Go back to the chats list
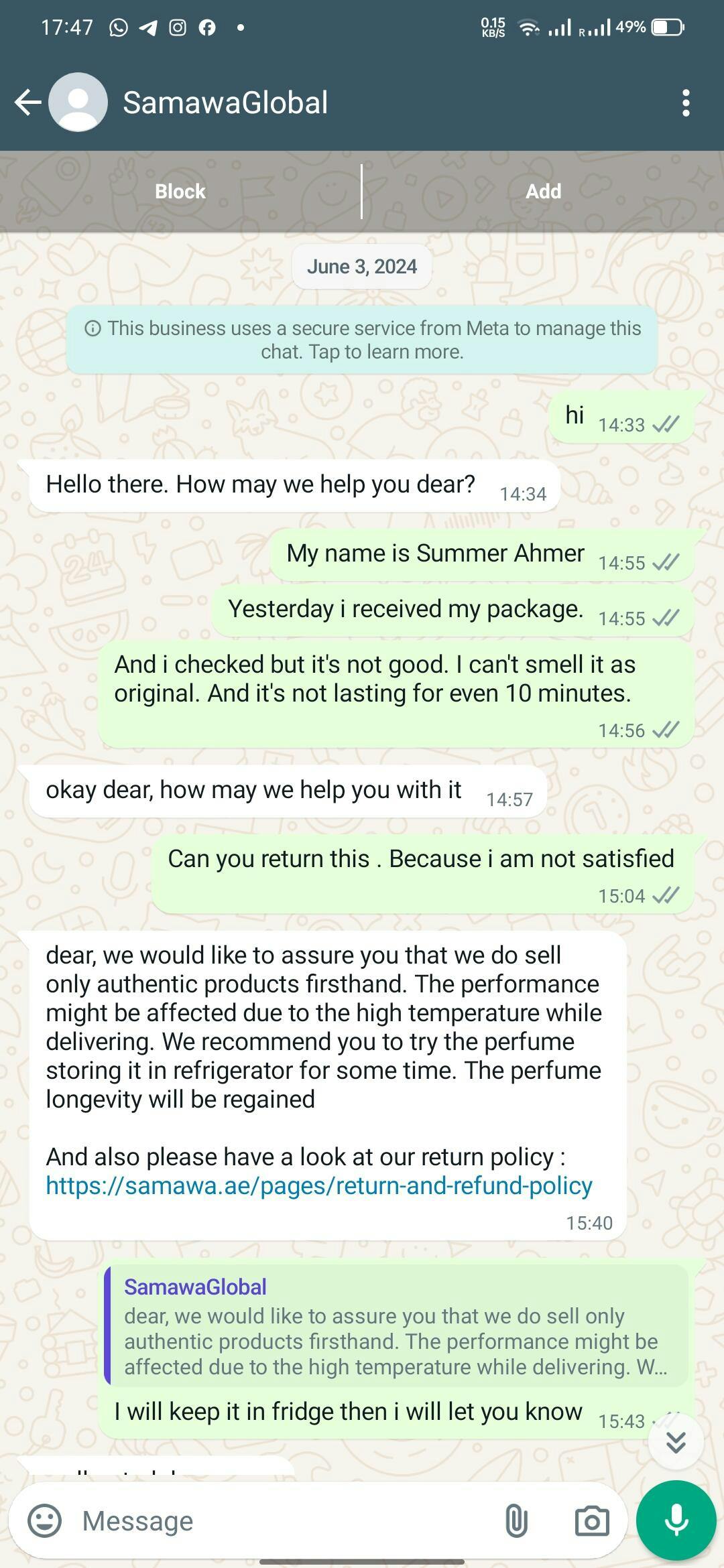Image resolution: width=724 pixels, height=1568 pixels. (x=27, y=103)
